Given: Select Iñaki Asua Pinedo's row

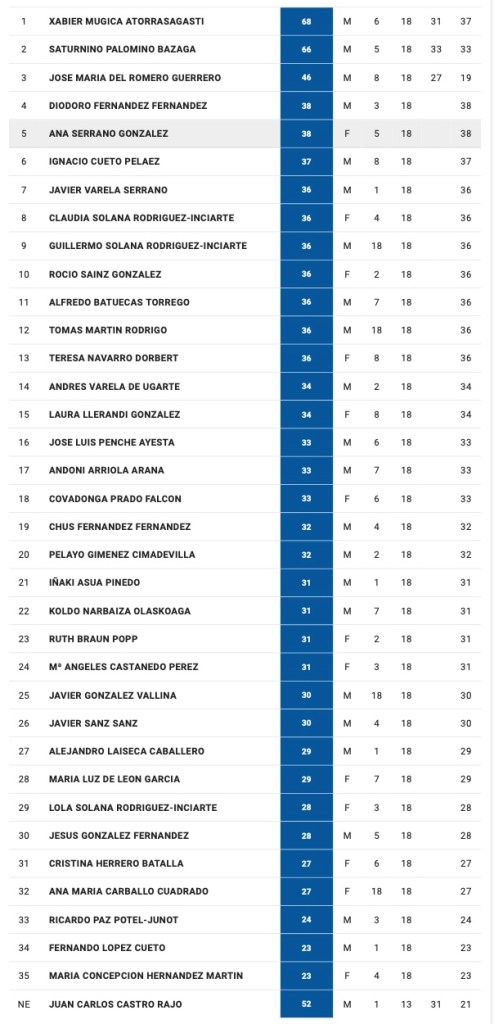Looking at the screenshot, I should pos(247,583).
